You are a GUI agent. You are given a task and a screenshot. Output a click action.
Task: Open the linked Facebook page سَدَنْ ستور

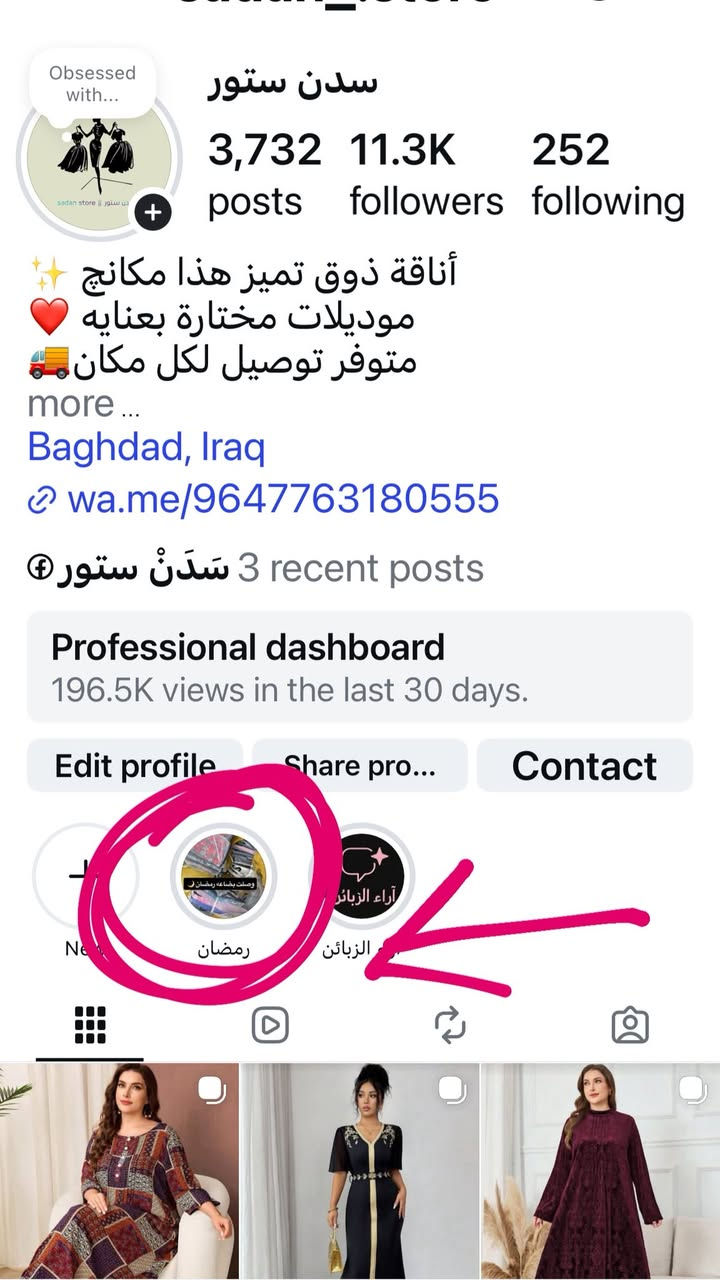coord(130,569)
